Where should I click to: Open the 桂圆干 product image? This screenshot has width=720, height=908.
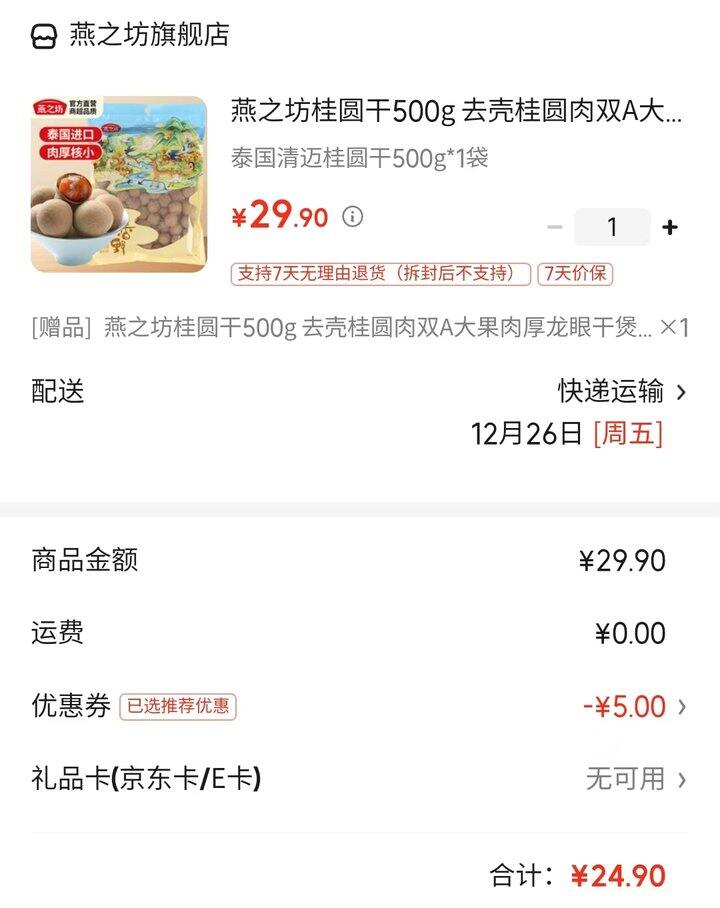point(119,185)
